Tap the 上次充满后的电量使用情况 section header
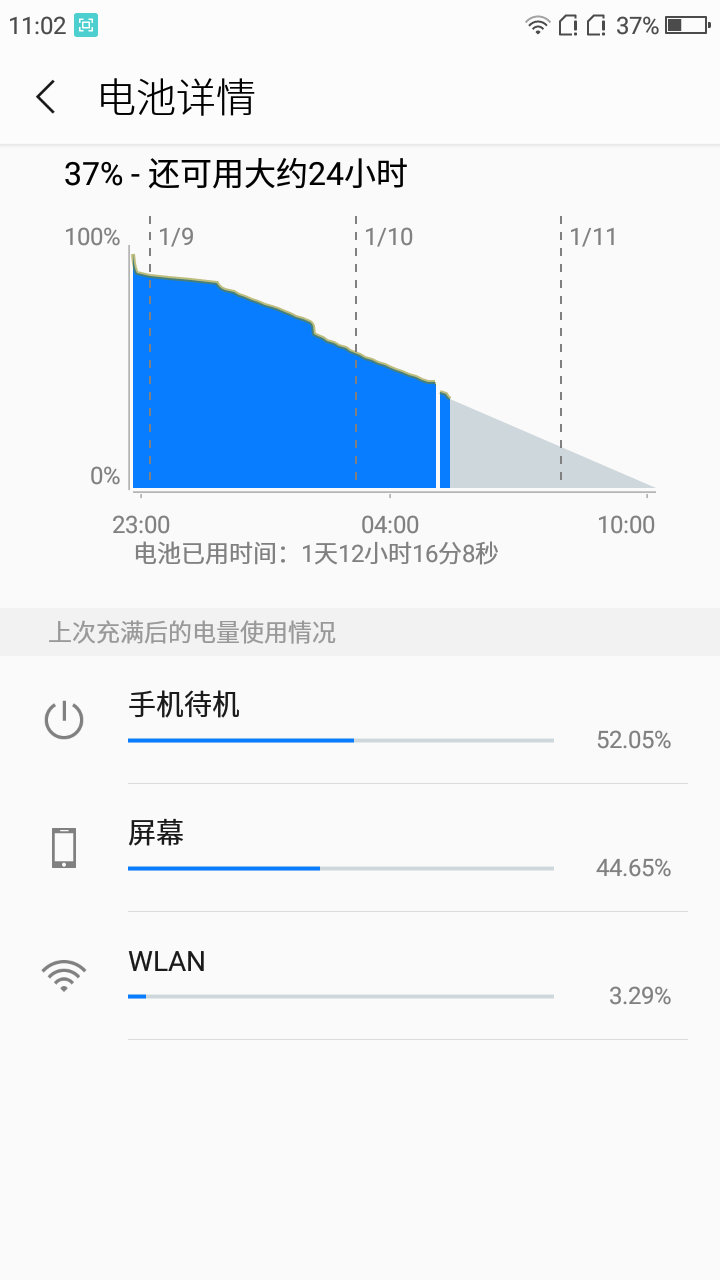Screen dimensions: 720x1280 [196, 632]
